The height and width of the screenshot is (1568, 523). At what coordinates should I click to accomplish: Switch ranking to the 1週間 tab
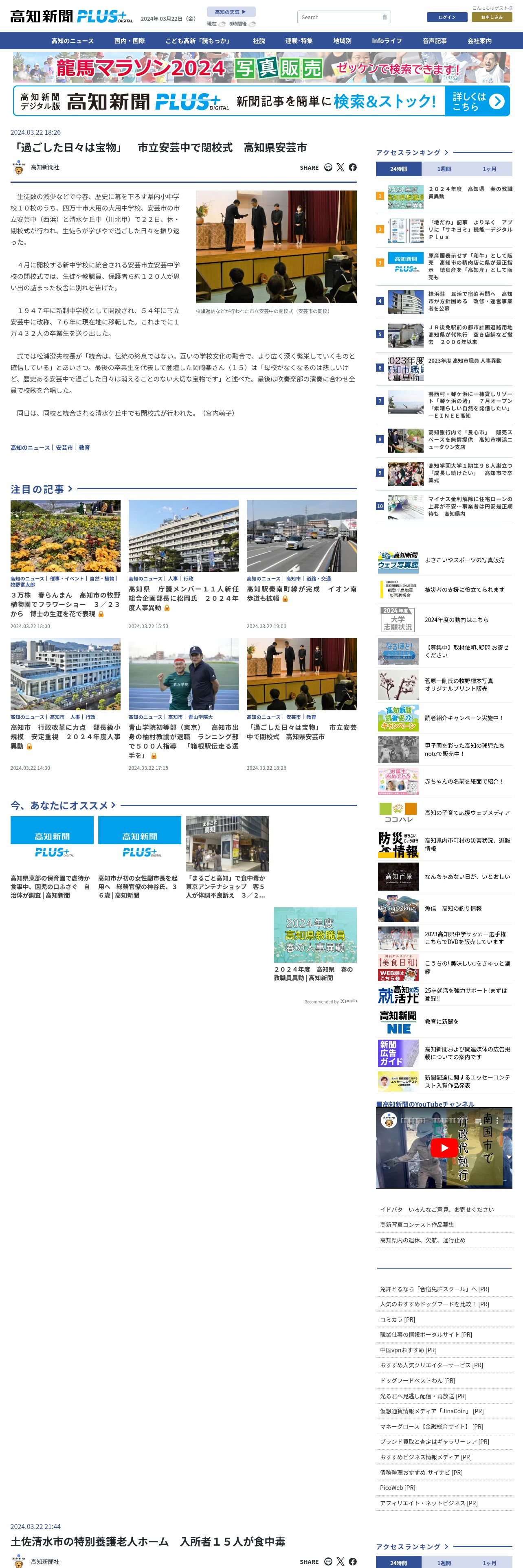[444, 169]
